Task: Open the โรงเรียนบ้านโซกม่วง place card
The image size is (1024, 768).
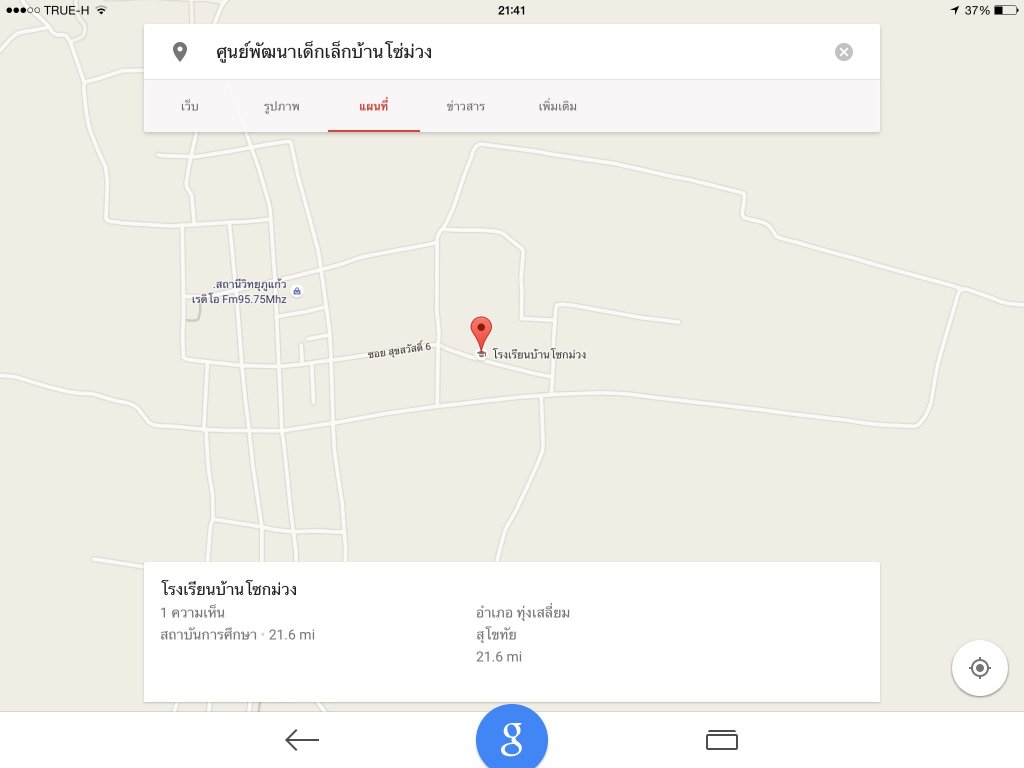Action: coord(511,631)
